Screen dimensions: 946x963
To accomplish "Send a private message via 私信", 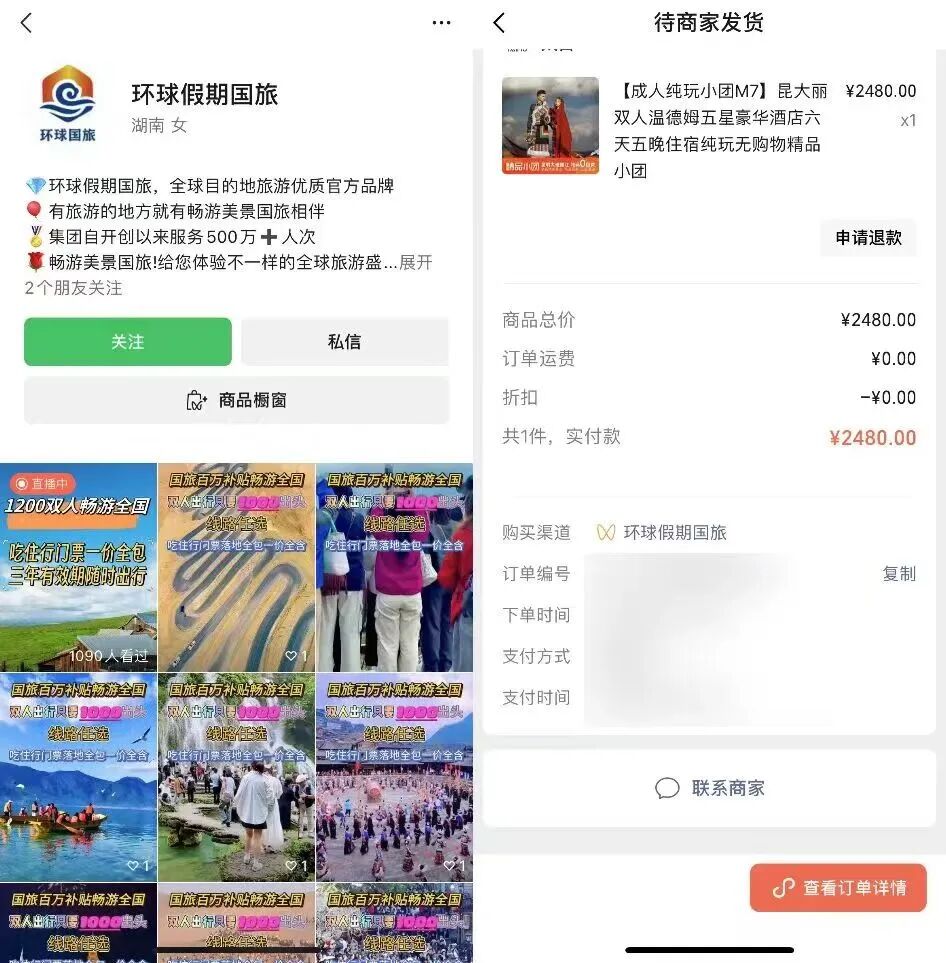I will (x=344, y=342).
